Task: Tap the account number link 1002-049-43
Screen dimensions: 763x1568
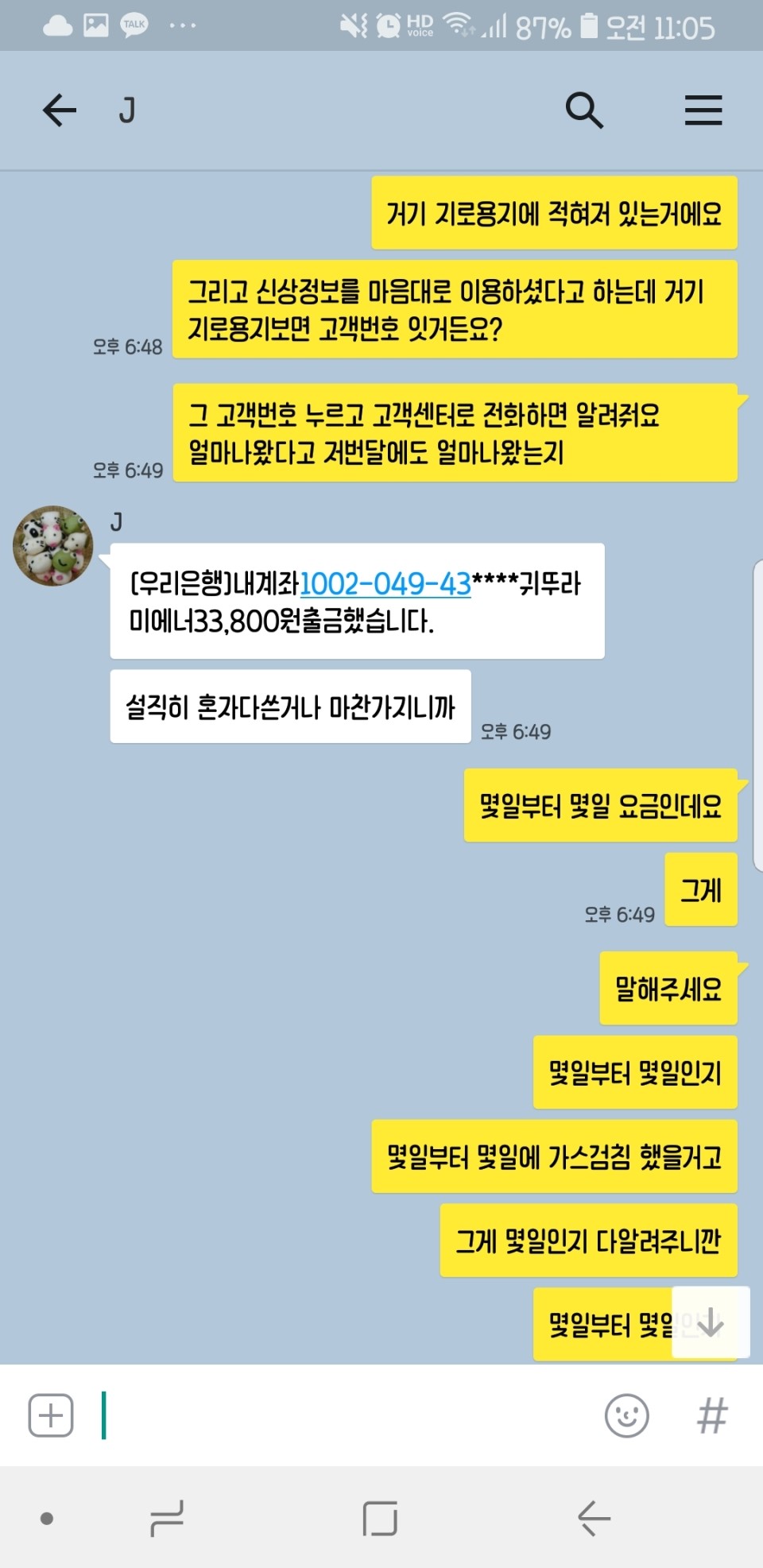Action: click(385, 584)
